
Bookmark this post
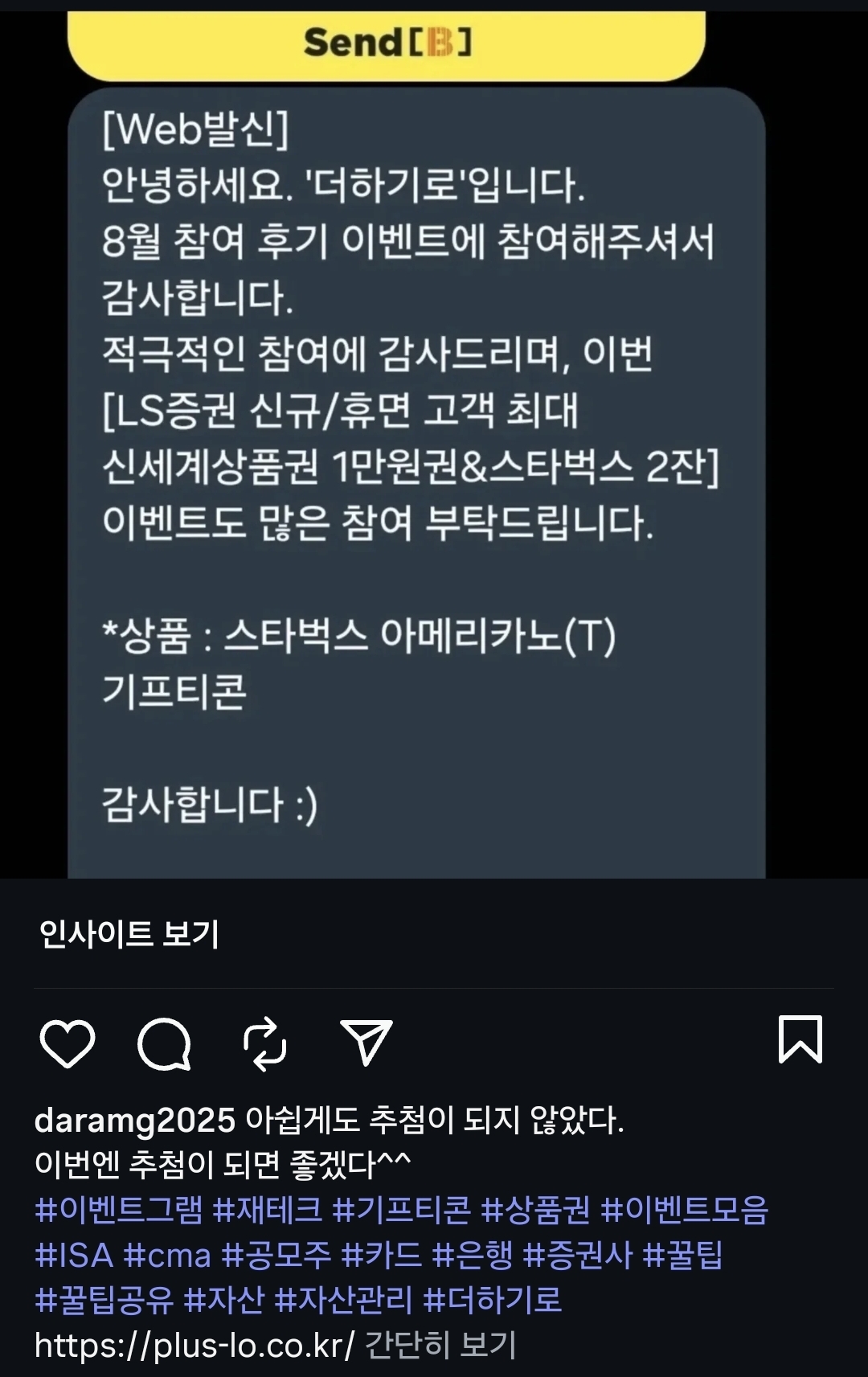tap(800, 1040)
